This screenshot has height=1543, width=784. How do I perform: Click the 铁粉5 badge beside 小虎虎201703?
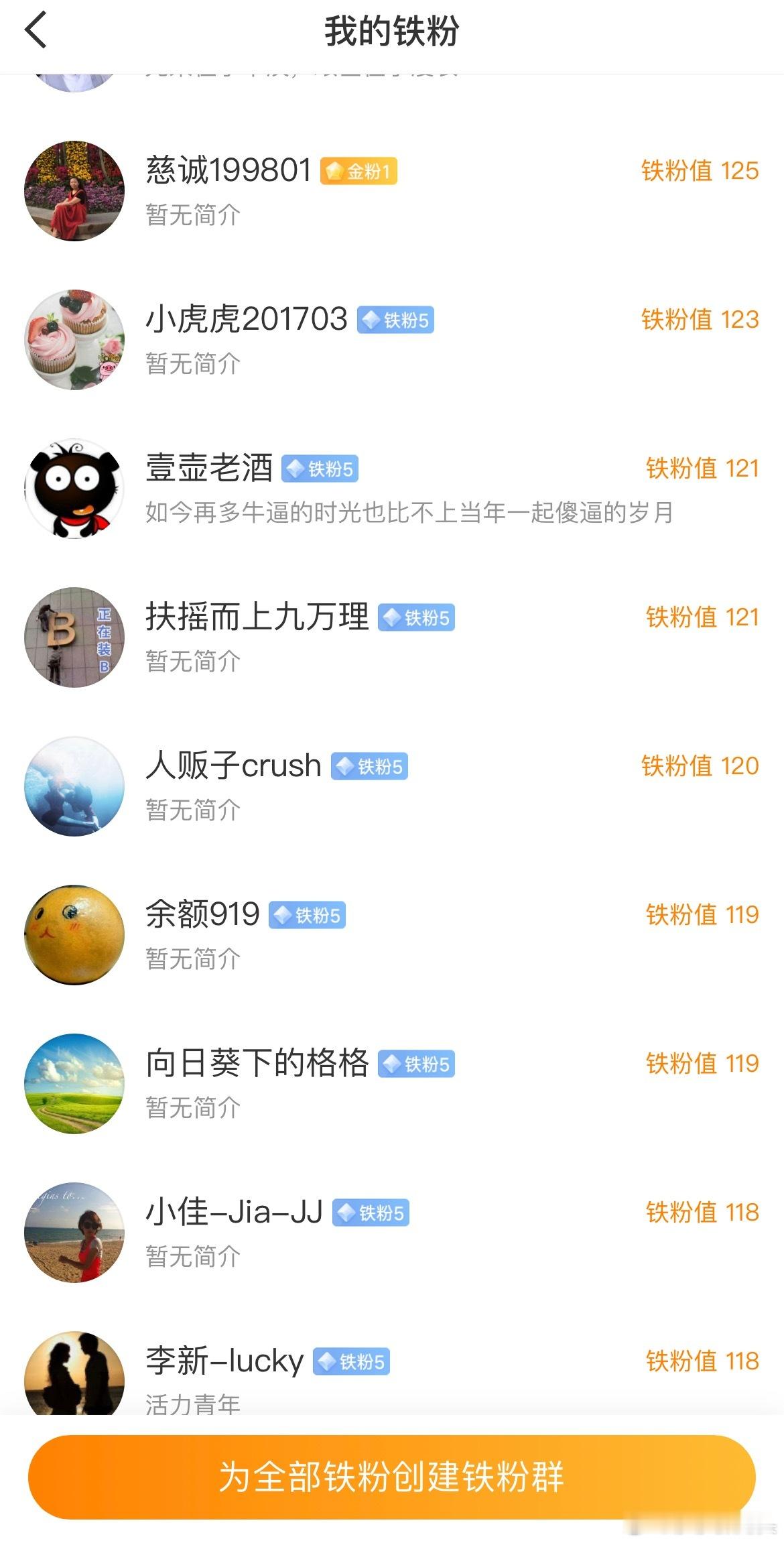click(x=395, y=321)
